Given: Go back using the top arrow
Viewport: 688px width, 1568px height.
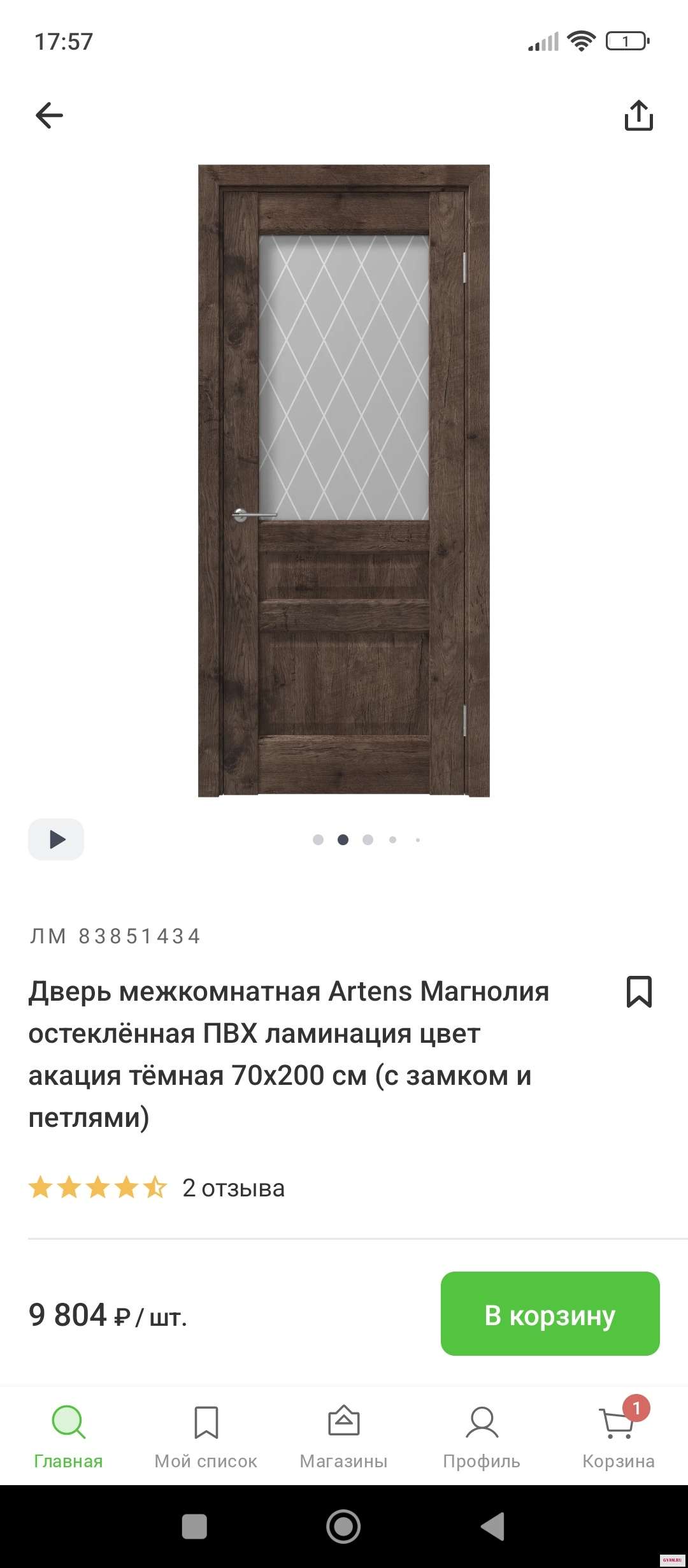Looking at the screenshot, I should 49,115.
